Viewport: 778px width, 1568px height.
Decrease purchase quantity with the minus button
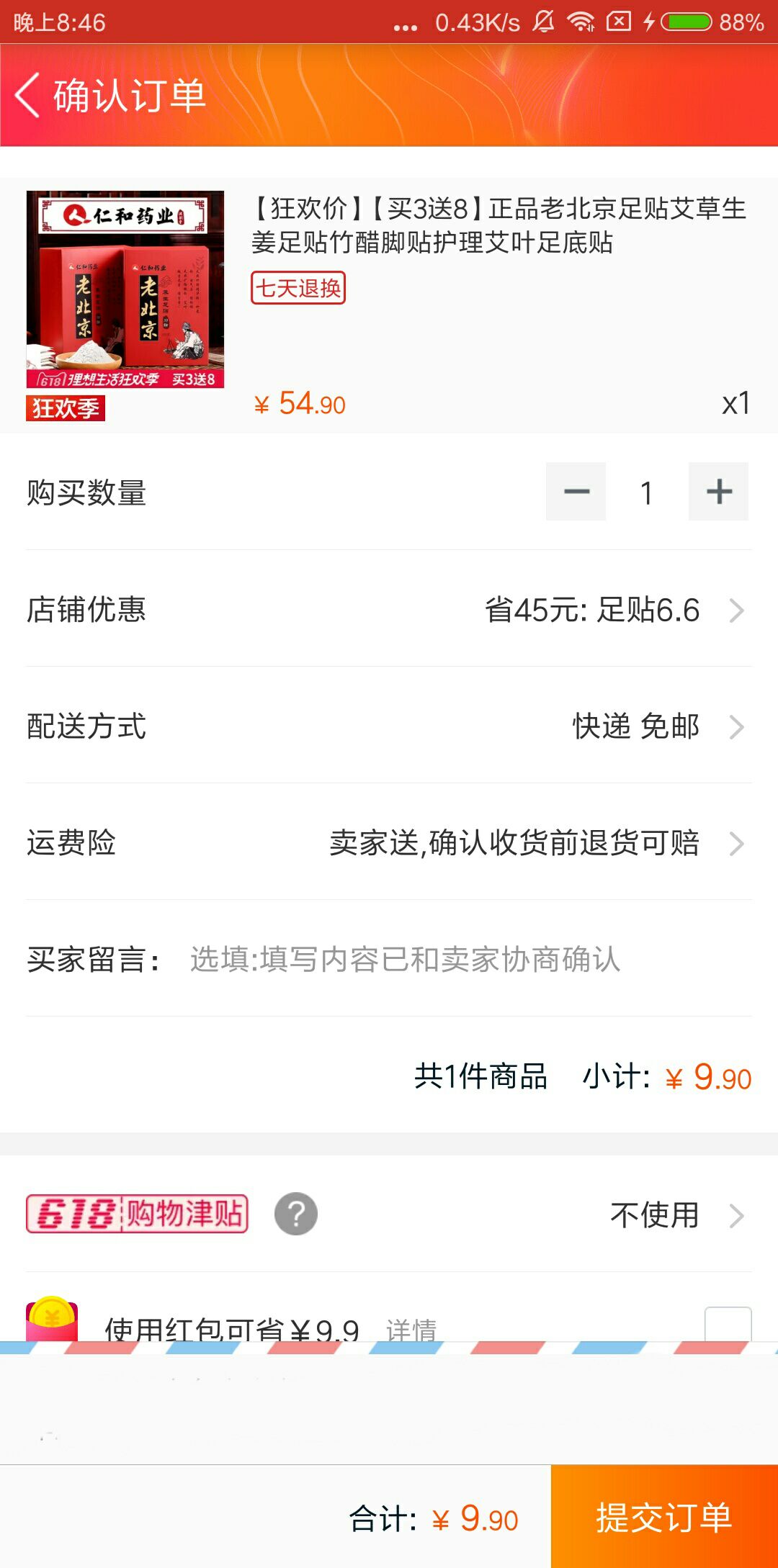click(576, 492)
